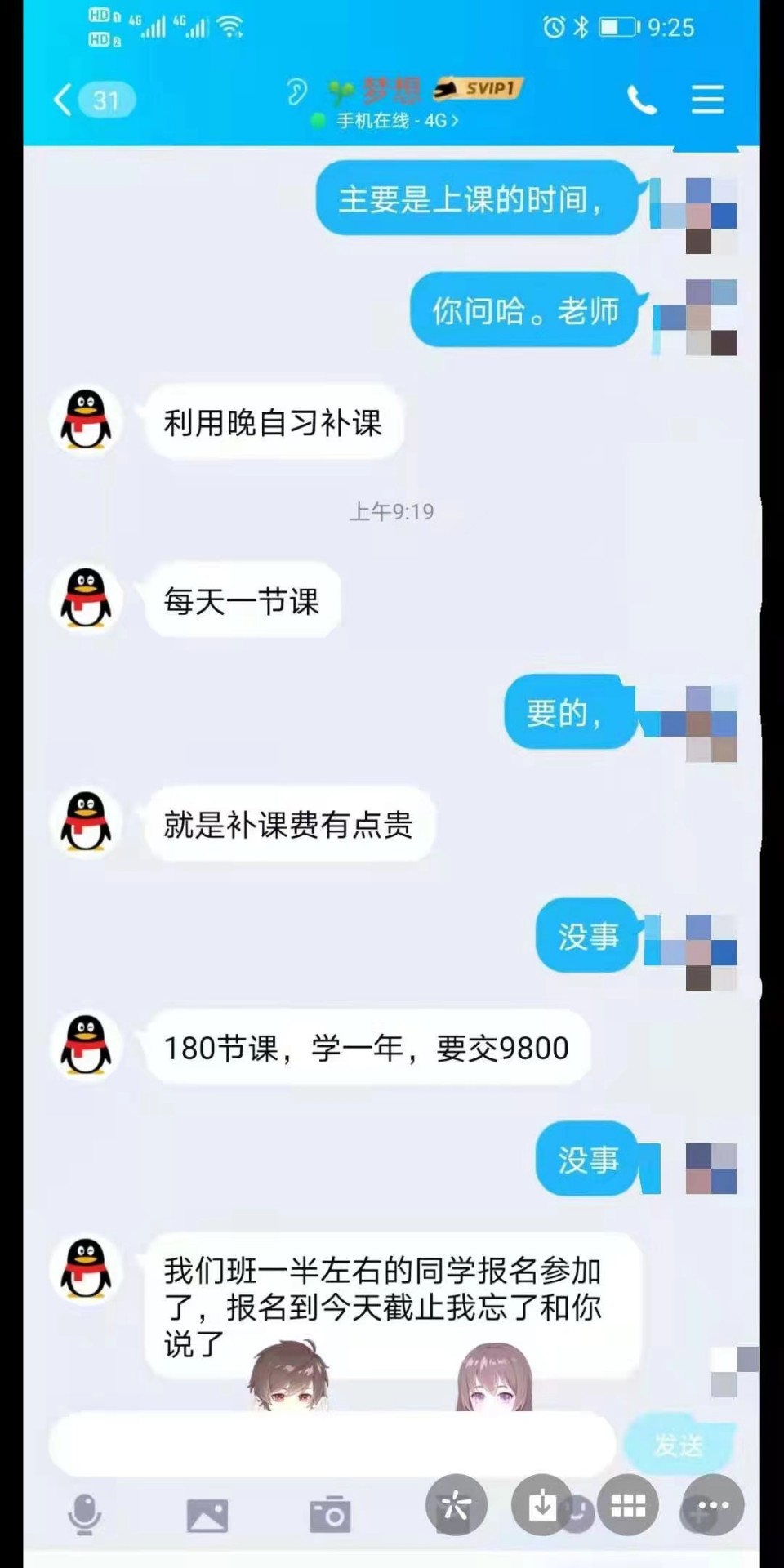Image resolution: width=784 pixels, height=1568 pixels.
Task: Tap the message input field
Action: [331, 1445]
